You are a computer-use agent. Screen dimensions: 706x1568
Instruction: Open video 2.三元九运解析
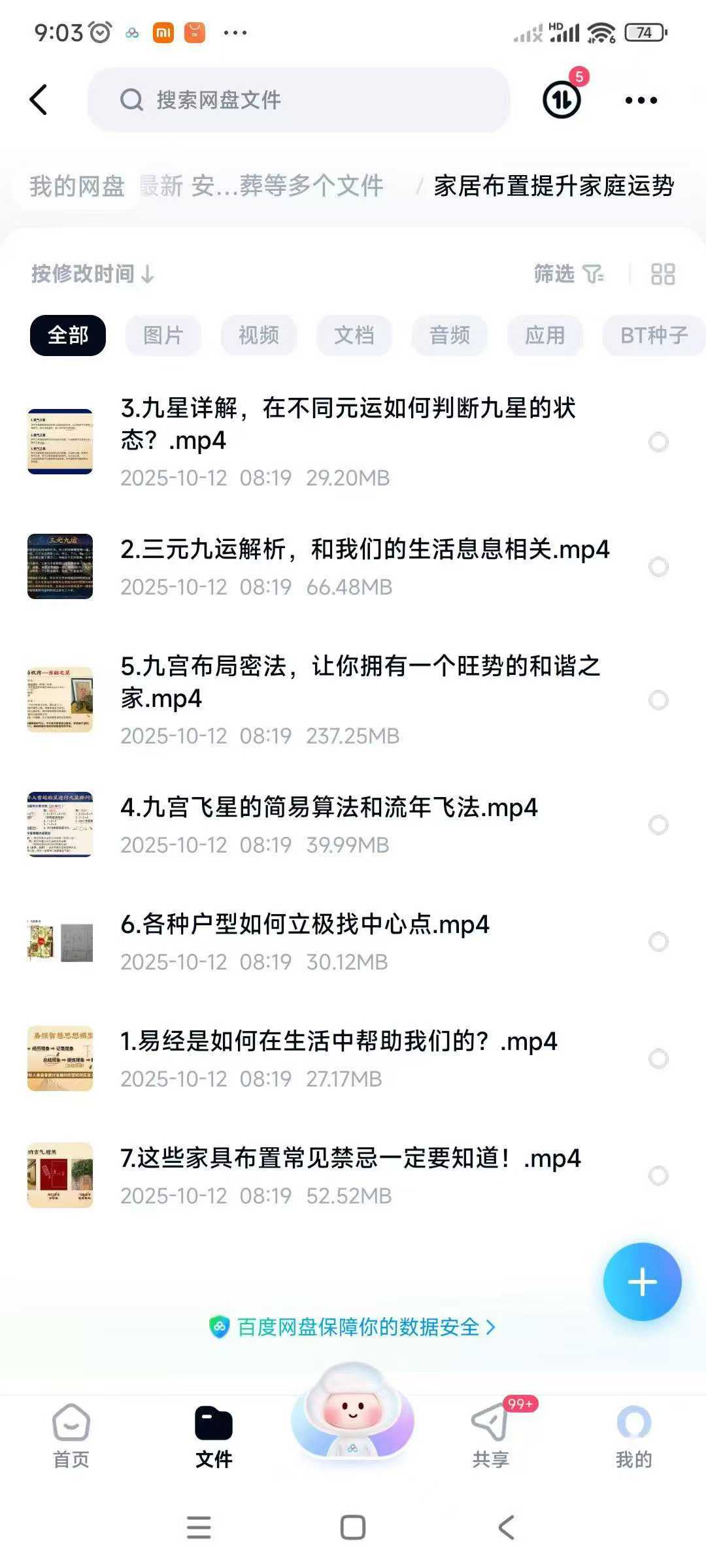click(363, 550)
